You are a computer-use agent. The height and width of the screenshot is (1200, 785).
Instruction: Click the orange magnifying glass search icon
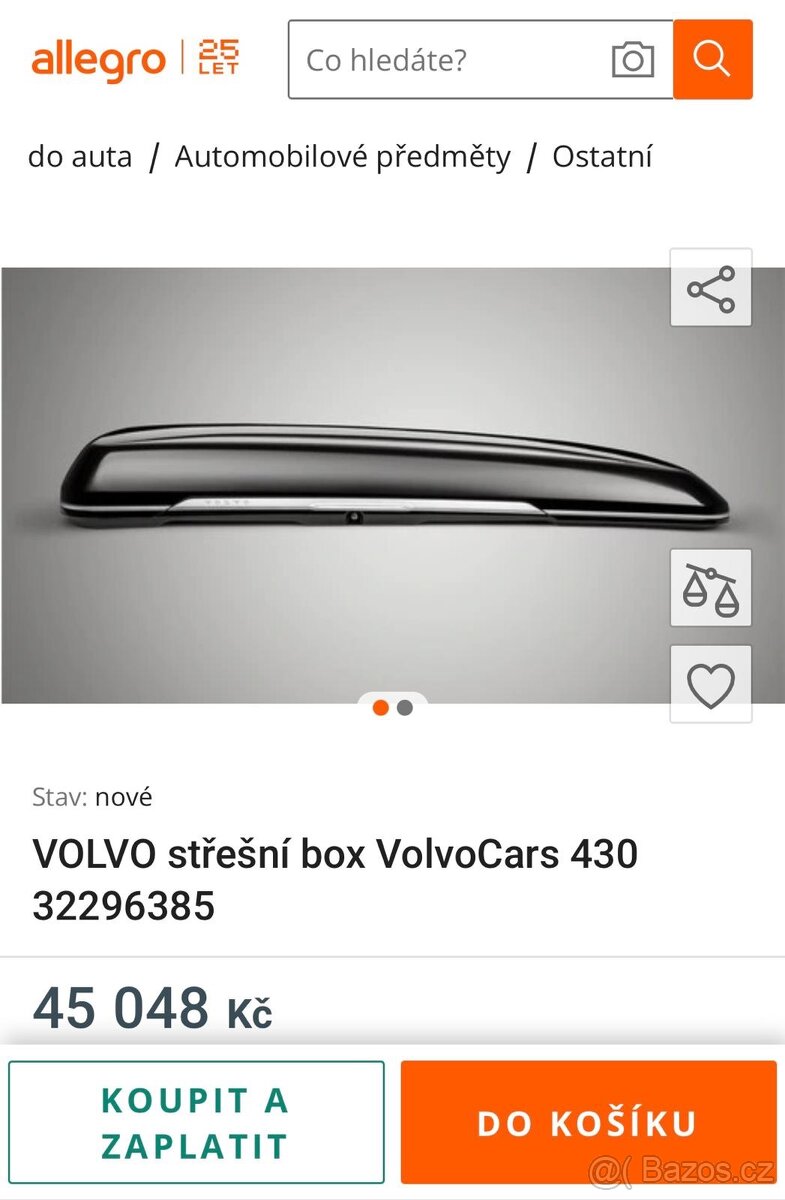713,59
